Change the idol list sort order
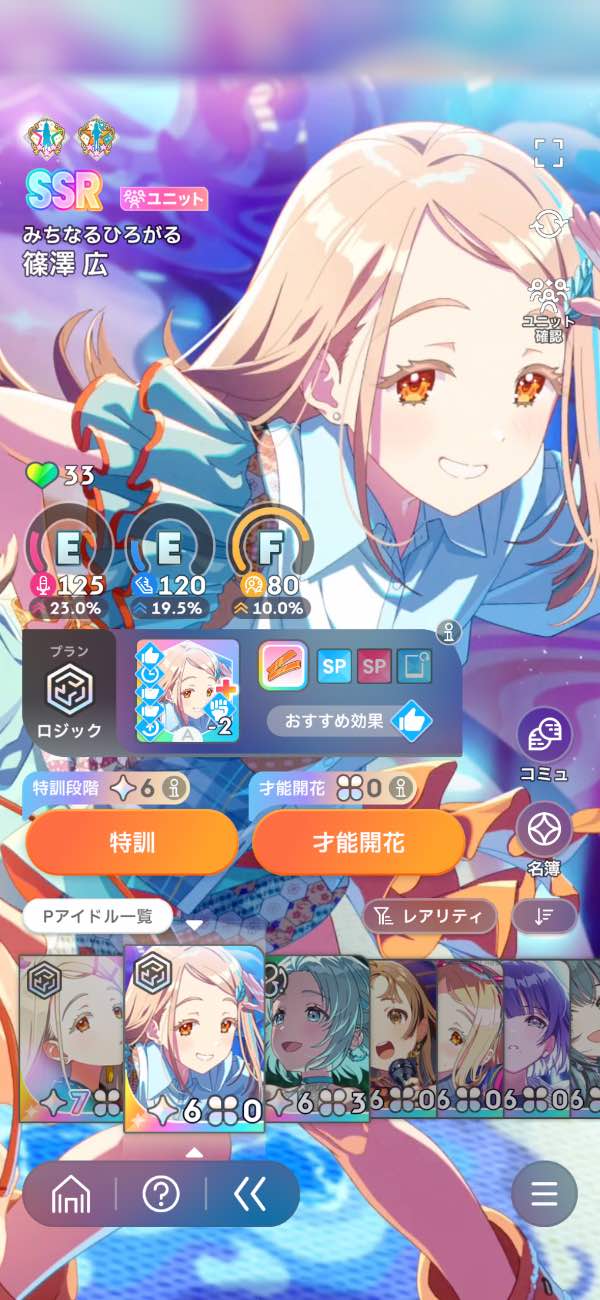 point(544,915)
